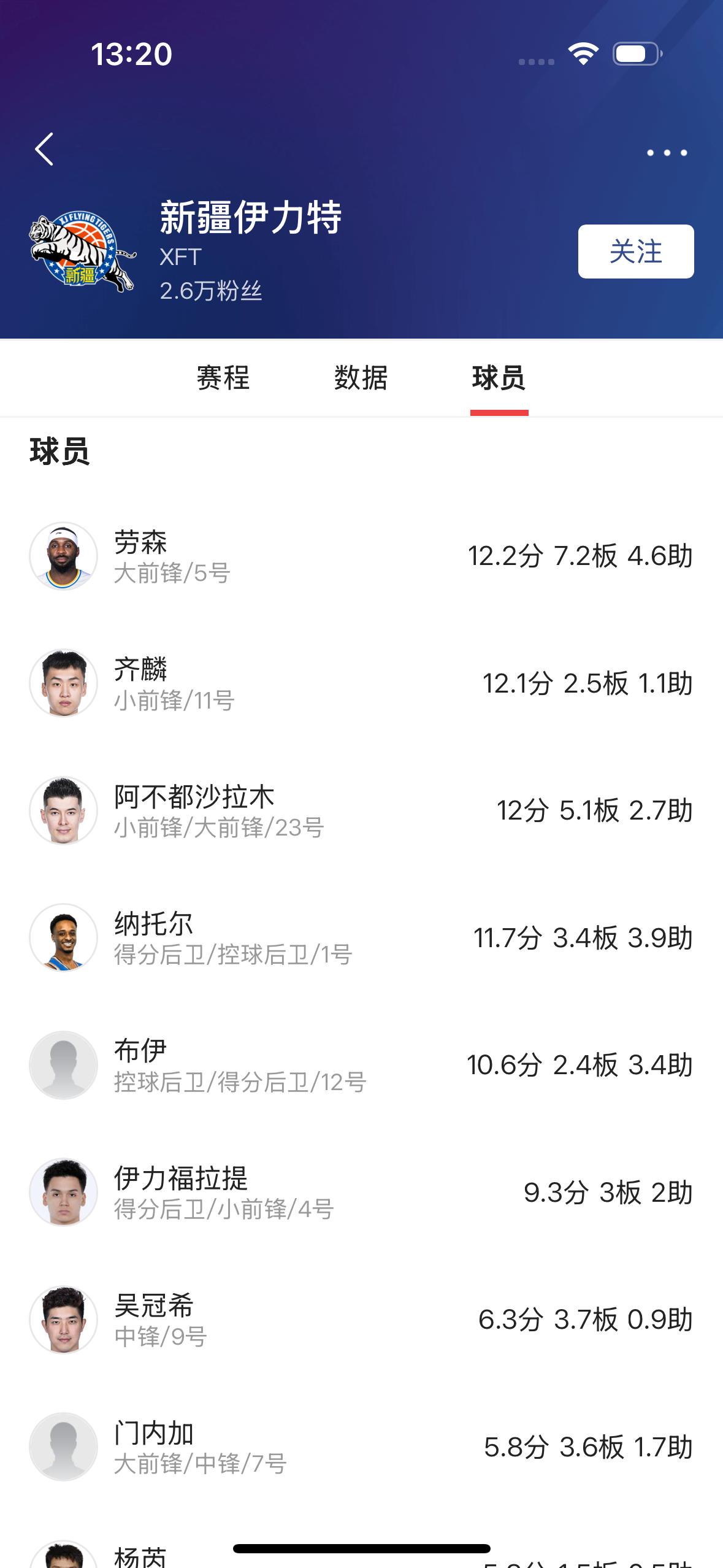Switch to the 数据 tab

pyautogui.click(x=361, y=379)
